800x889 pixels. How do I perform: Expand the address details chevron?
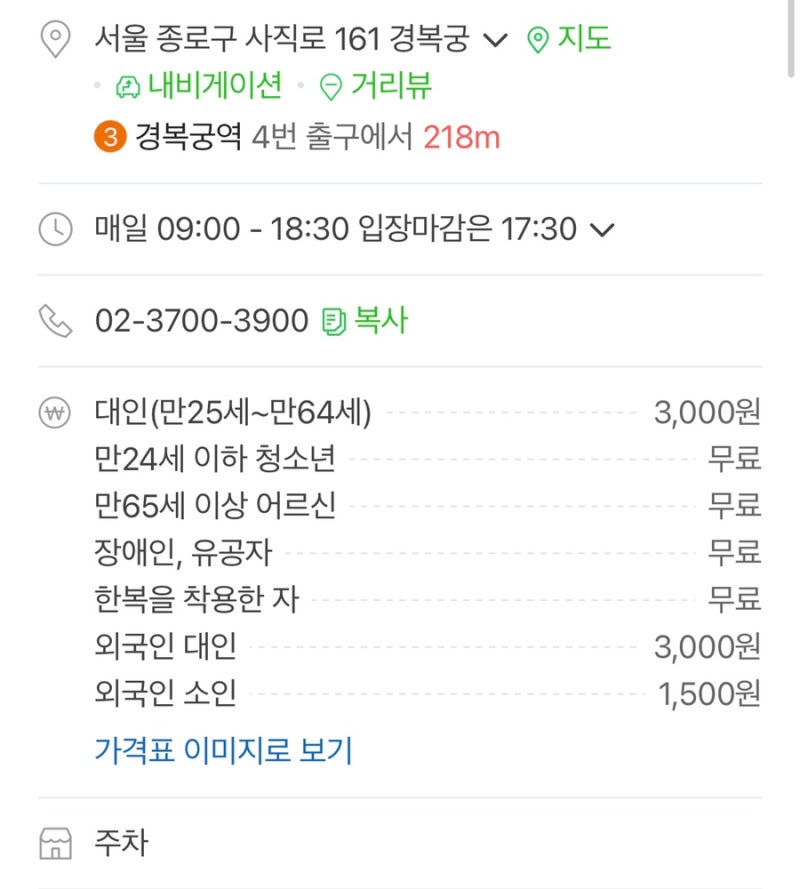(x=496, y=41)
